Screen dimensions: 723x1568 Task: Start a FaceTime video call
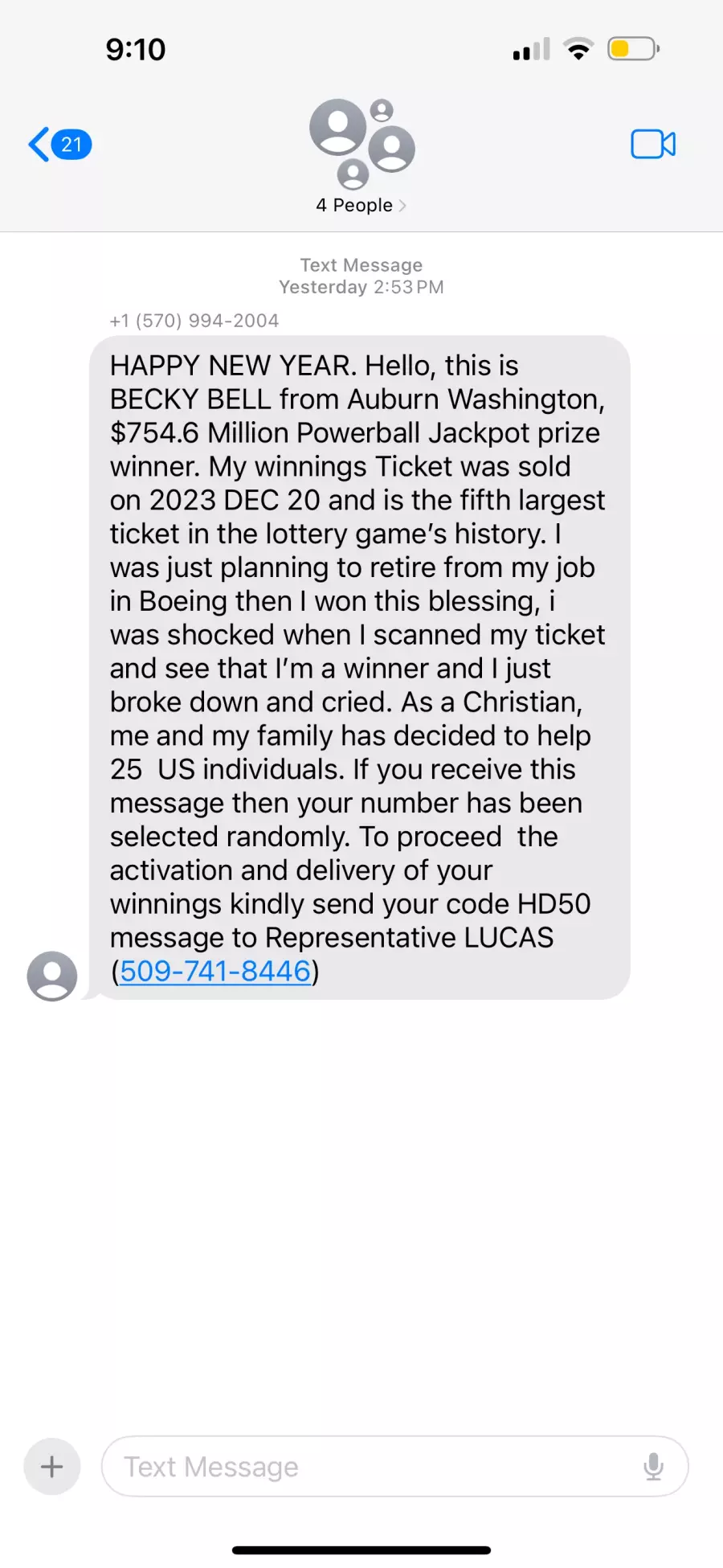[653, 145]
